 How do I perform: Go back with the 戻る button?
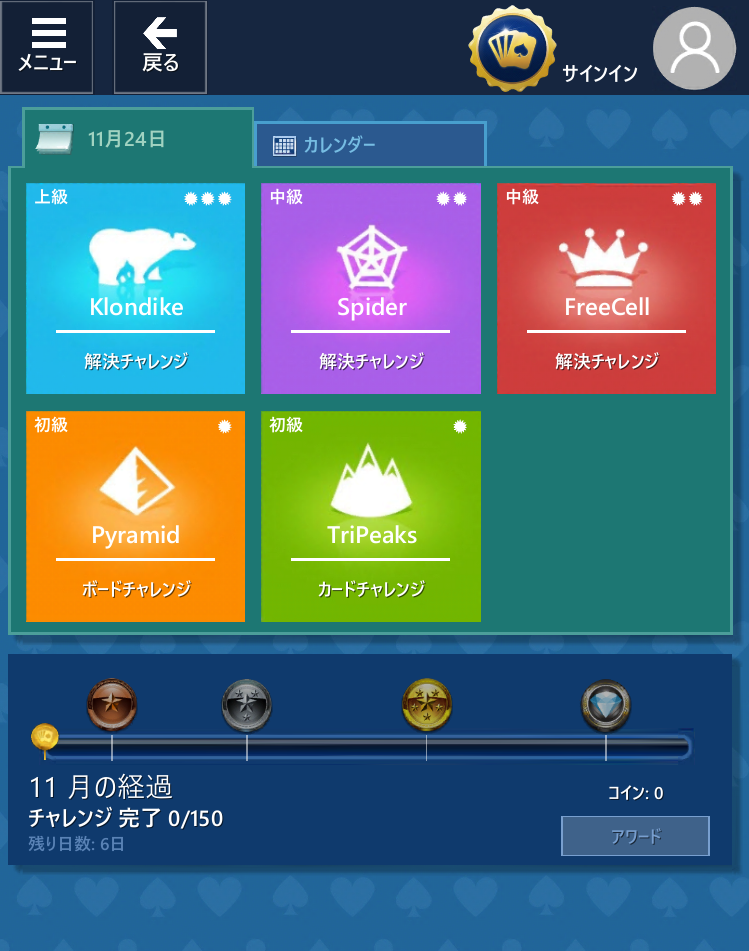click(x=160, y=47)
